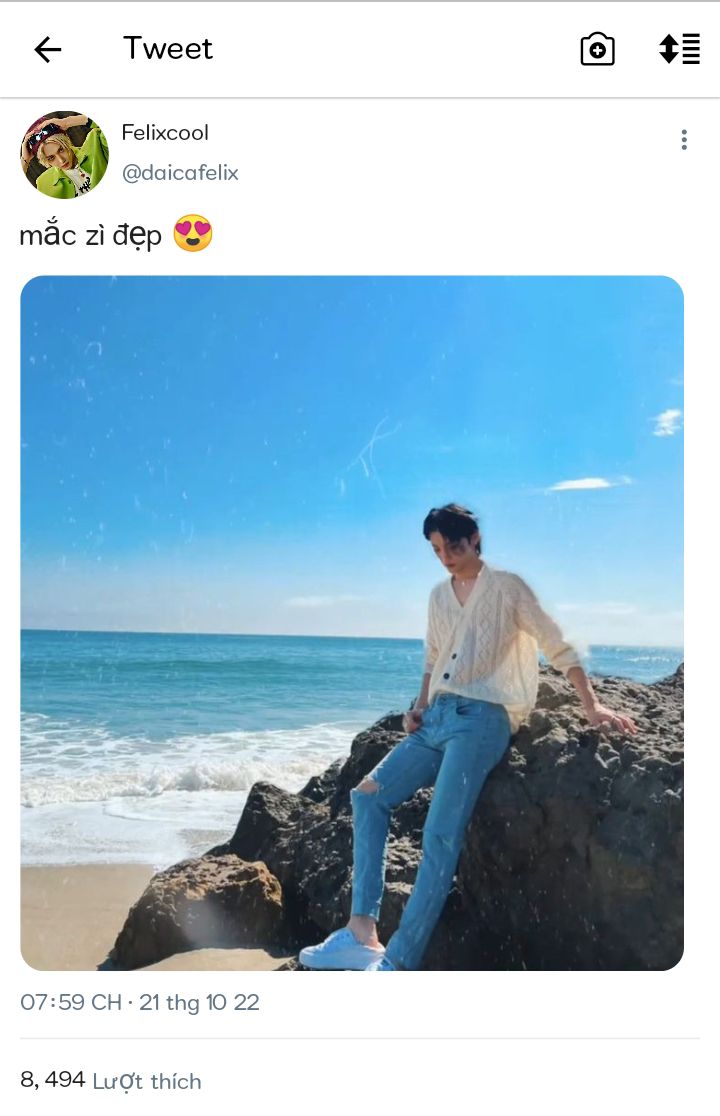Viewport: 720px width, 1116px height.
Task: Open the beach photo in the tweet
Action: coord(352,622)
